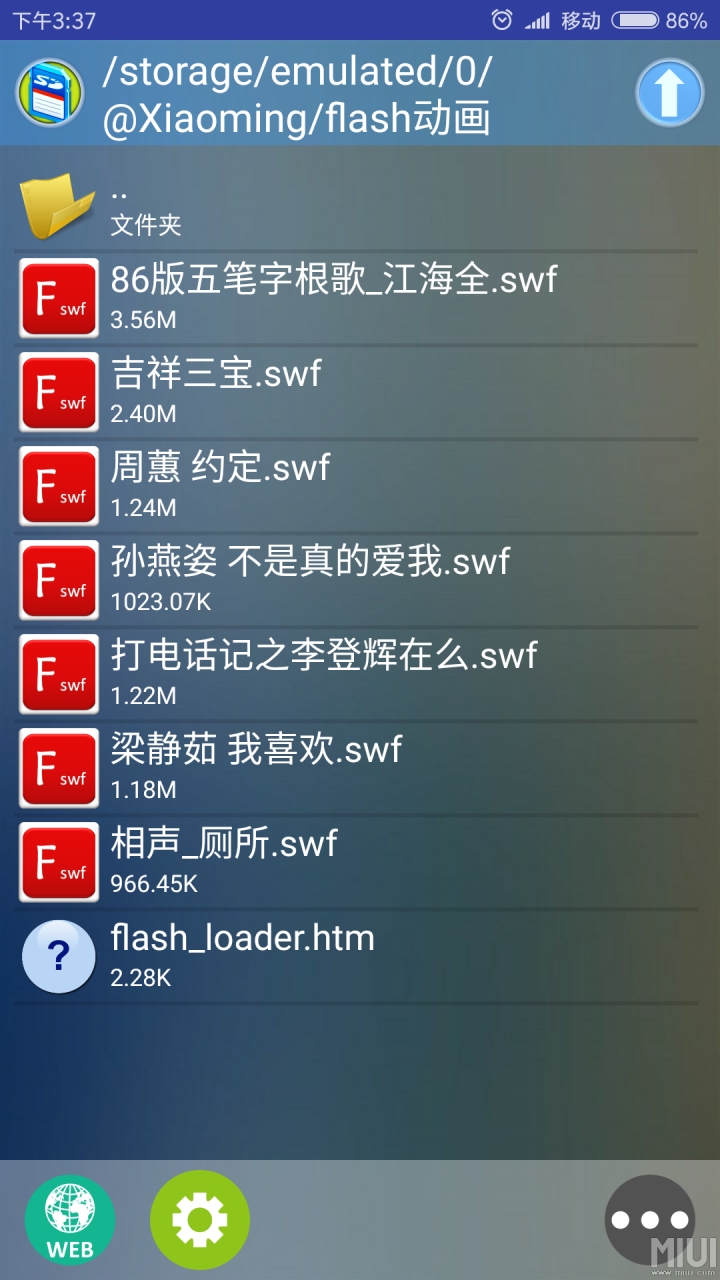Open the settings gear icon
Screen dimensions: 720x1280
pos(199,1218)
